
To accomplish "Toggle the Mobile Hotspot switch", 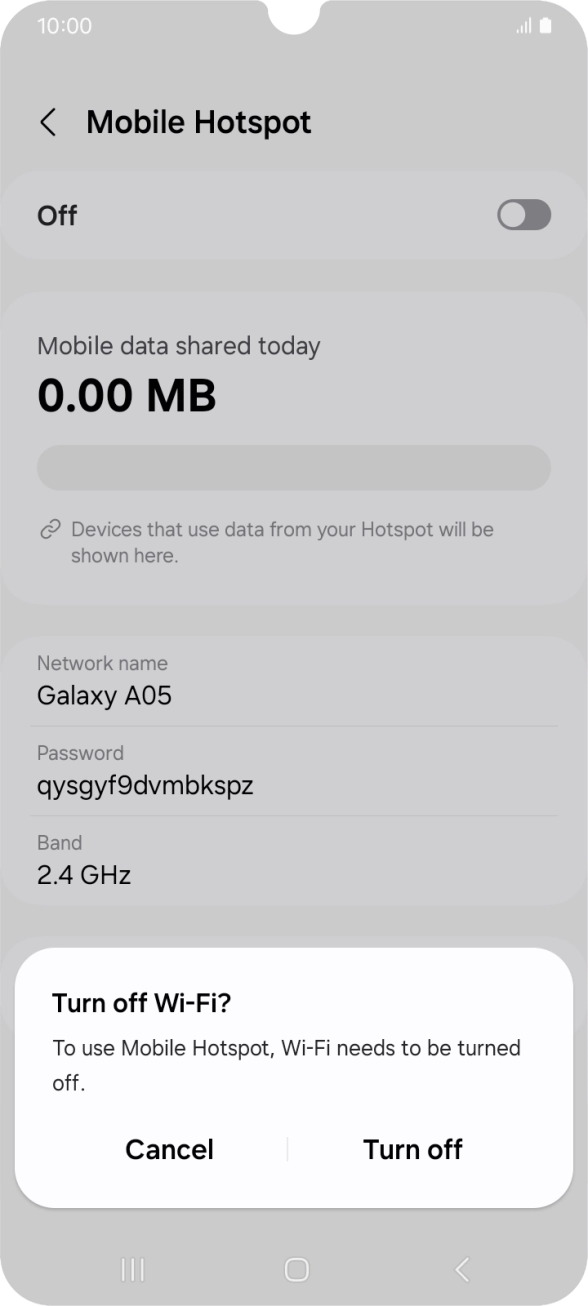I will 524,215.
